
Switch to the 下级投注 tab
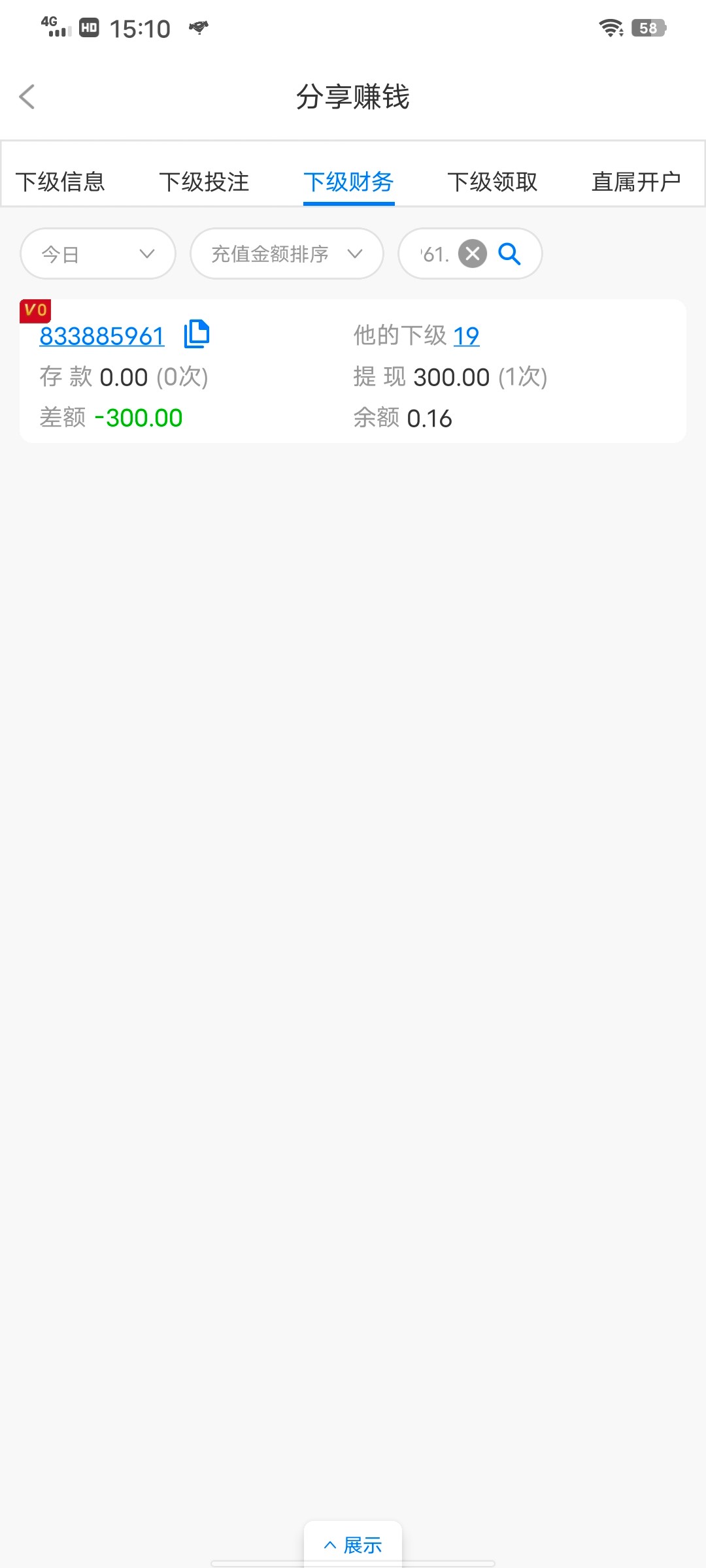(204, 182)
